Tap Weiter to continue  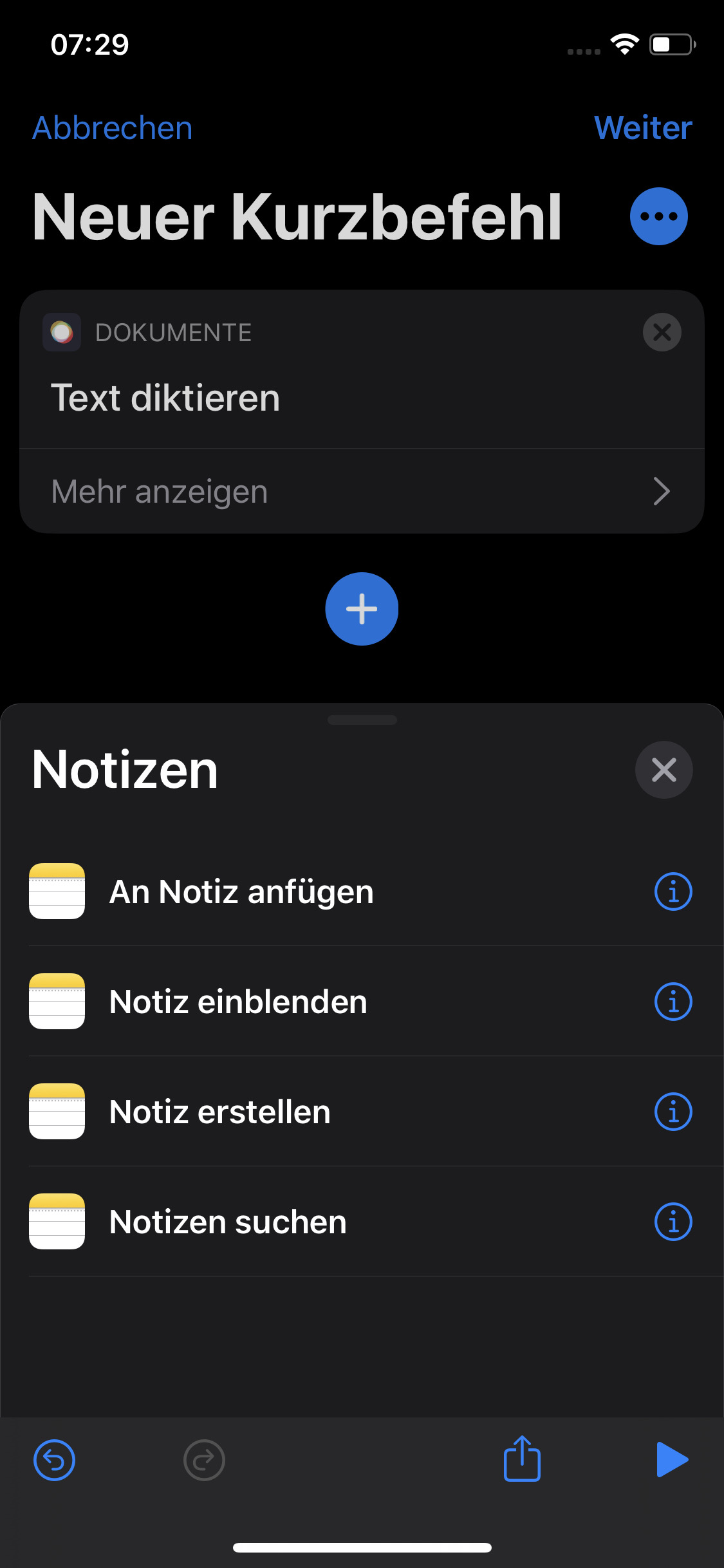pos(642,128)
